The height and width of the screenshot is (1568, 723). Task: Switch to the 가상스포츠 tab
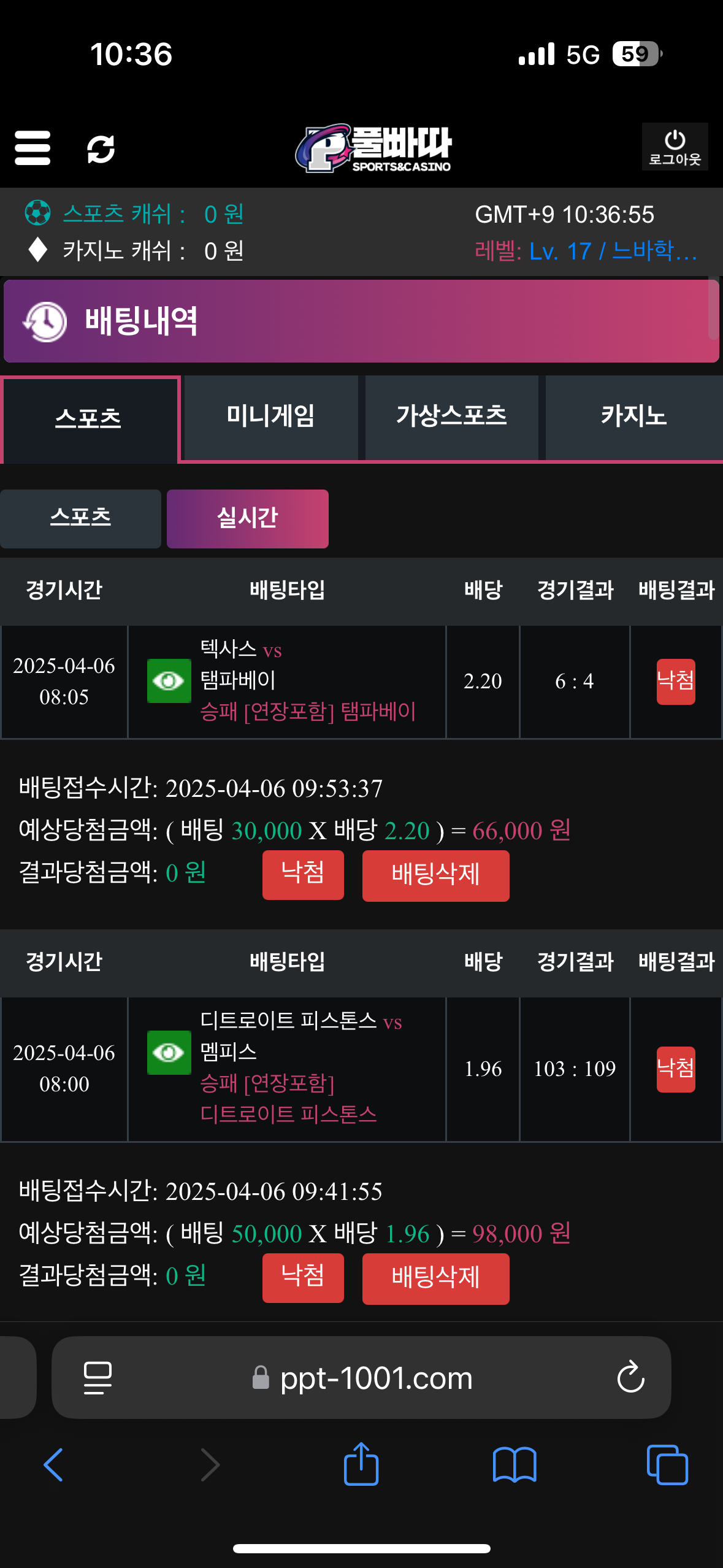451,417
